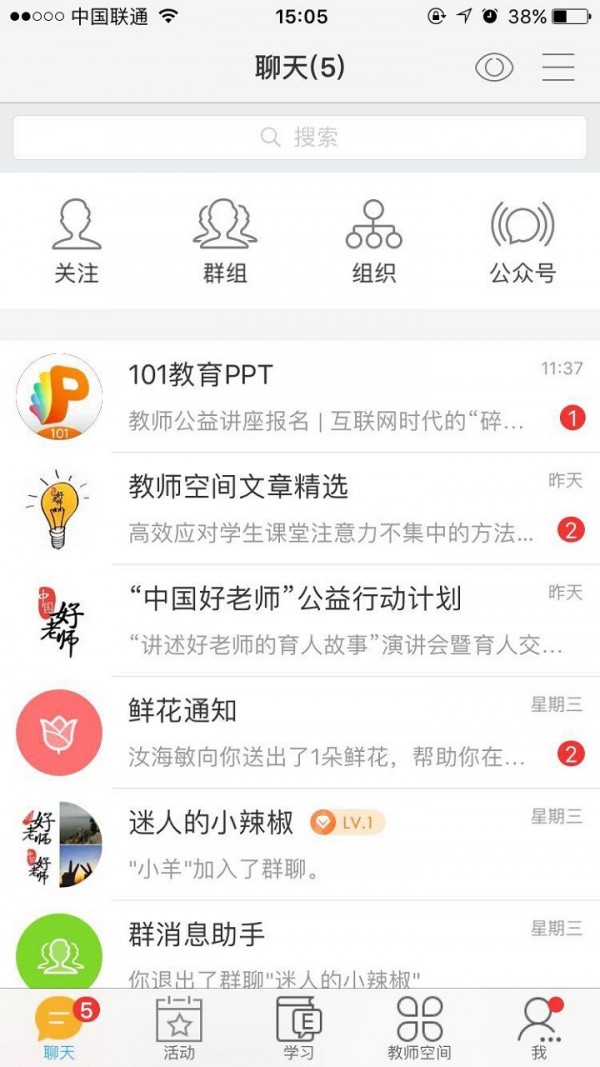
Task: Open 组织 organization
Action: click(374, 241)
